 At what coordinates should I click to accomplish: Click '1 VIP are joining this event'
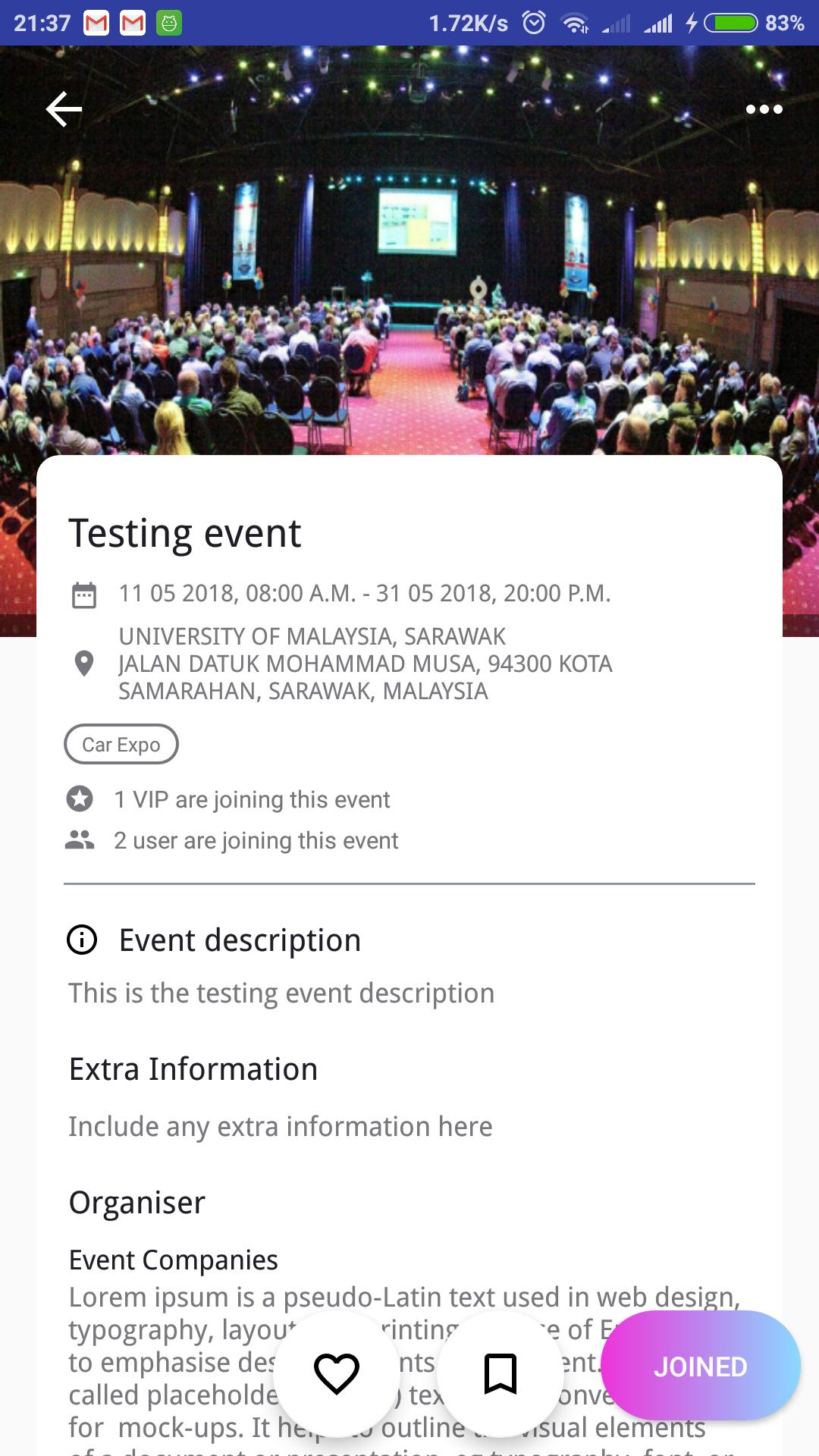252,799
